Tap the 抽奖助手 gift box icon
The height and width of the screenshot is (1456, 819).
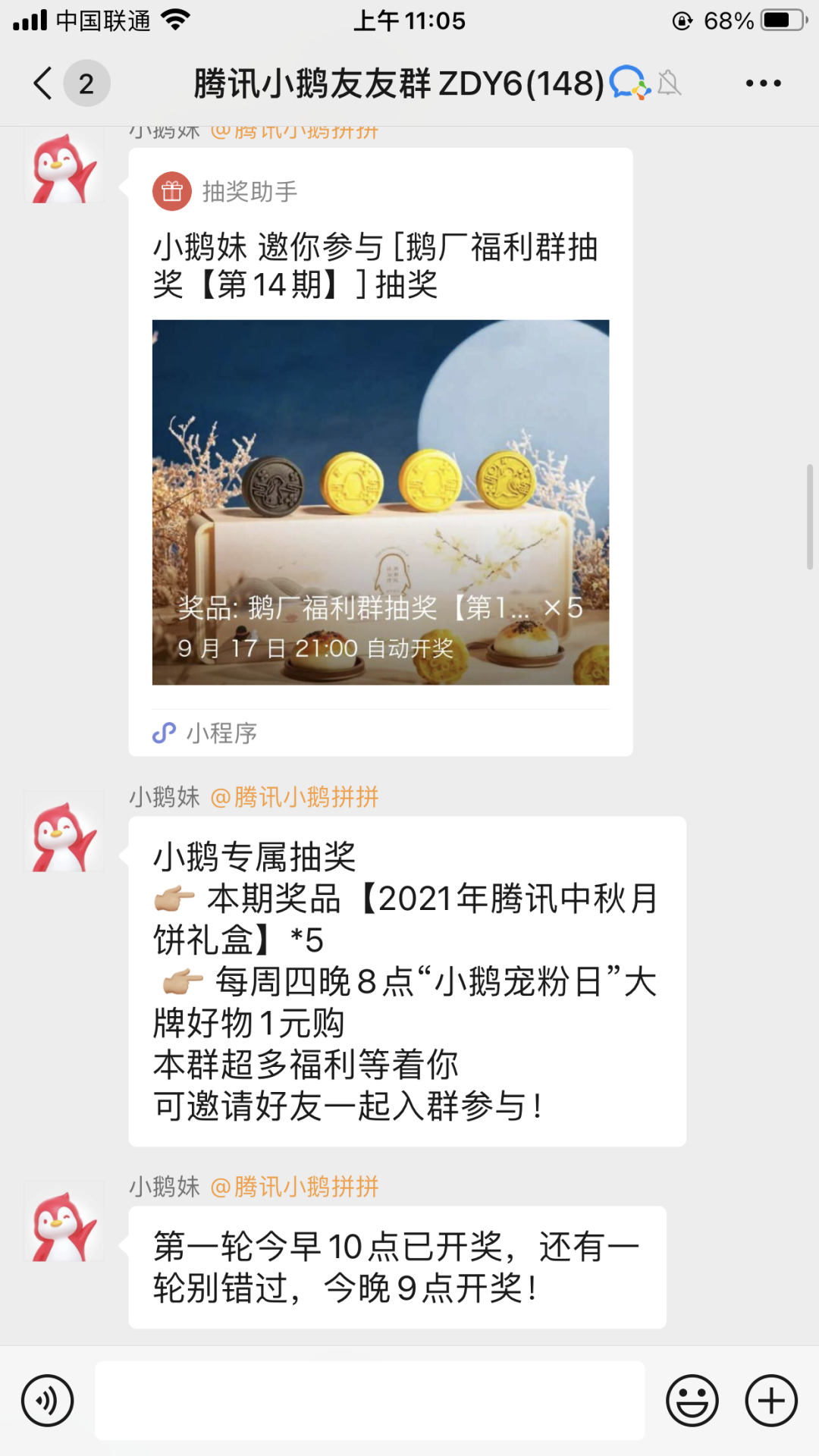[x=173, y=192]
